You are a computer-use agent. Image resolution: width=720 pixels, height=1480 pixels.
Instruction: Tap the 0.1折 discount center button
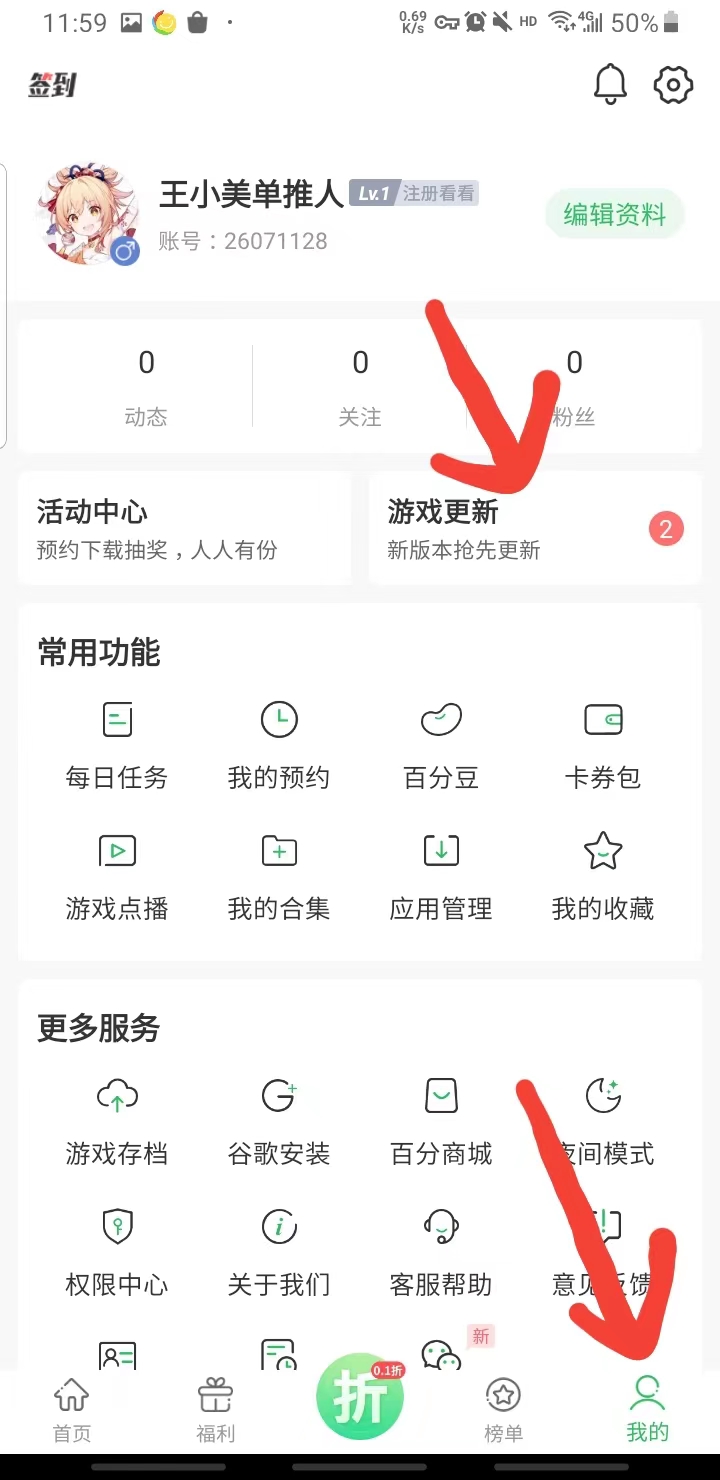coord(360,1397)
